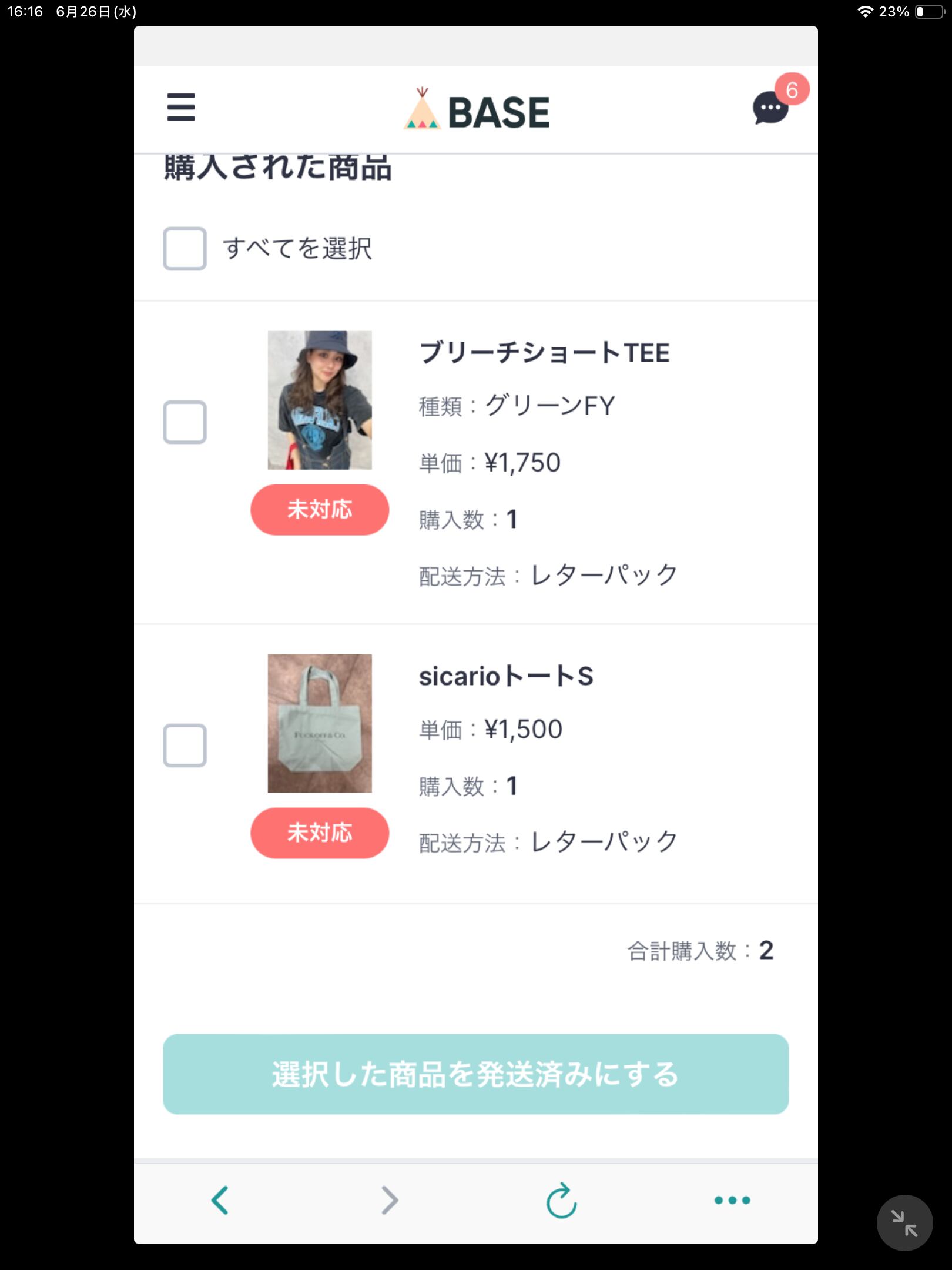Open the chat messages icon
Screen dimensions: 952x1270
(x=770, y=108)
